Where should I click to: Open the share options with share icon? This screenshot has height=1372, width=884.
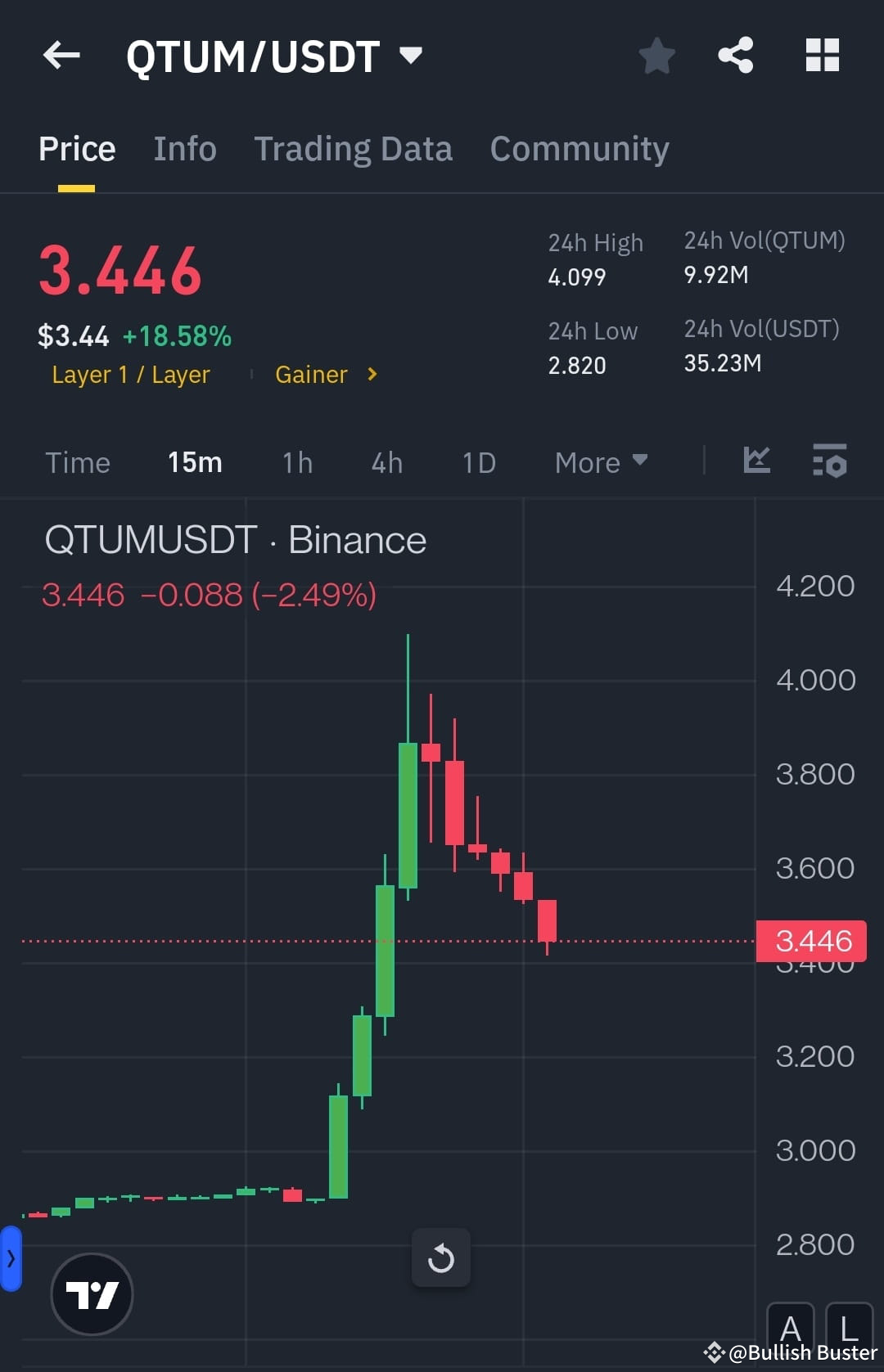pyautogui.click(x=736, y=56)
